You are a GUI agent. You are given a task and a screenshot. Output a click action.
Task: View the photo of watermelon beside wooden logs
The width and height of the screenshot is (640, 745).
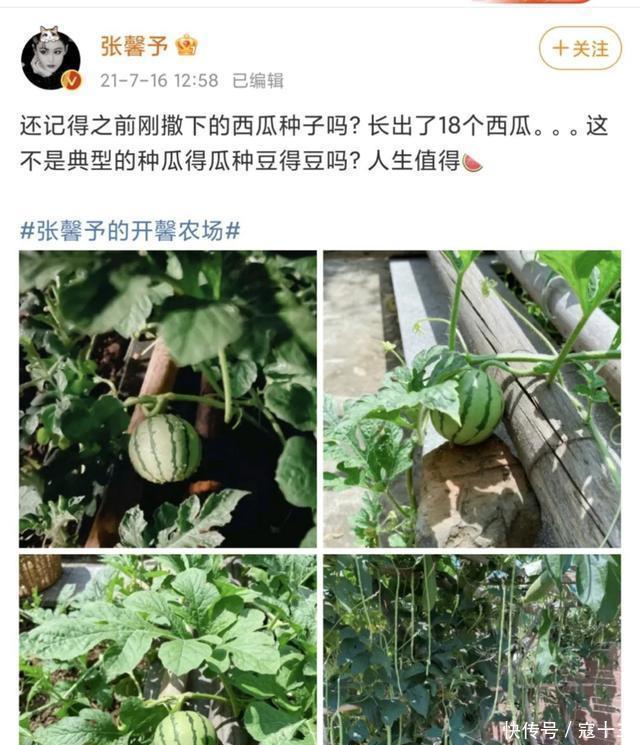tap(471, 399)
